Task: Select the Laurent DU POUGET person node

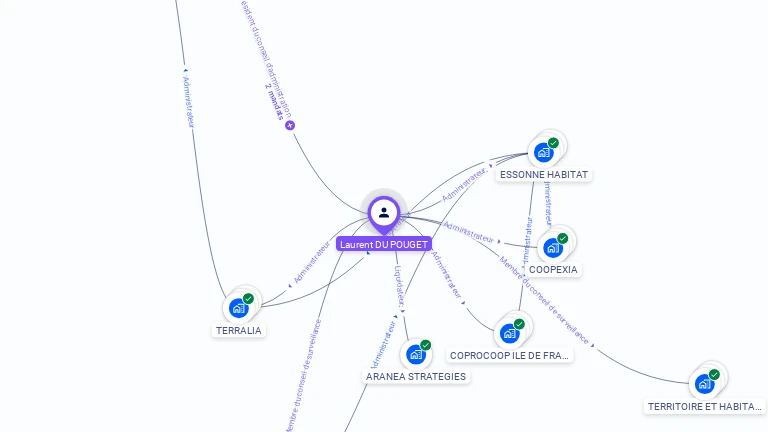Action: [x=384, y=213]
